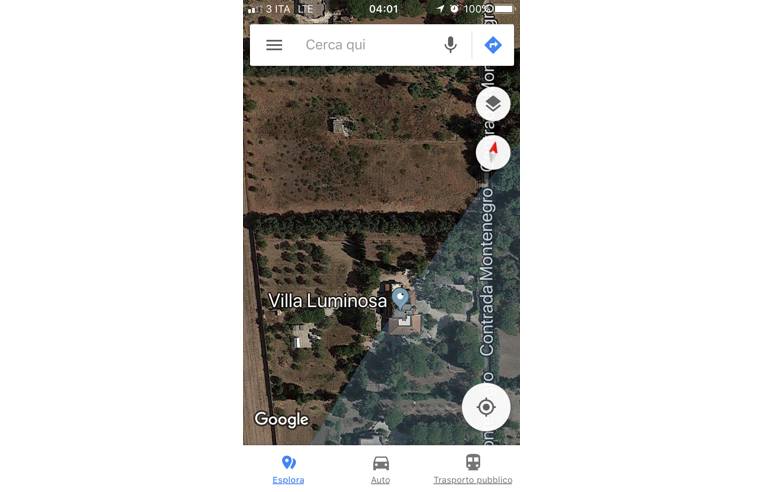Start voice search with the microphone

click(x=450, y=45)
